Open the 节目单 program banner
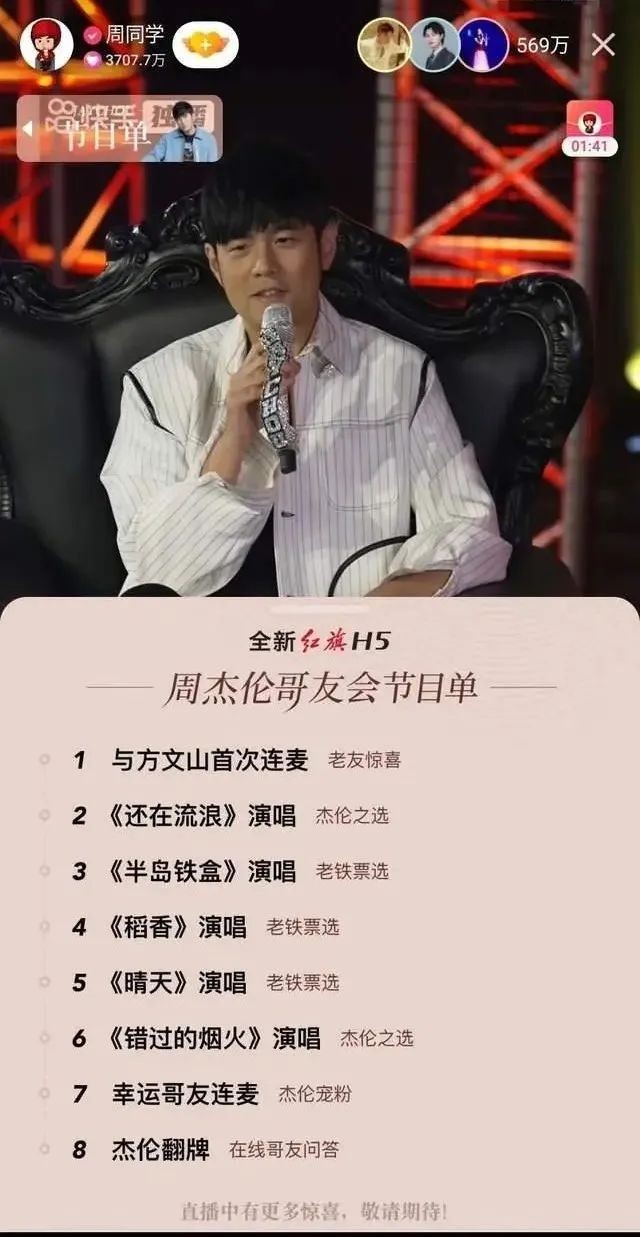 click(120, 129)
